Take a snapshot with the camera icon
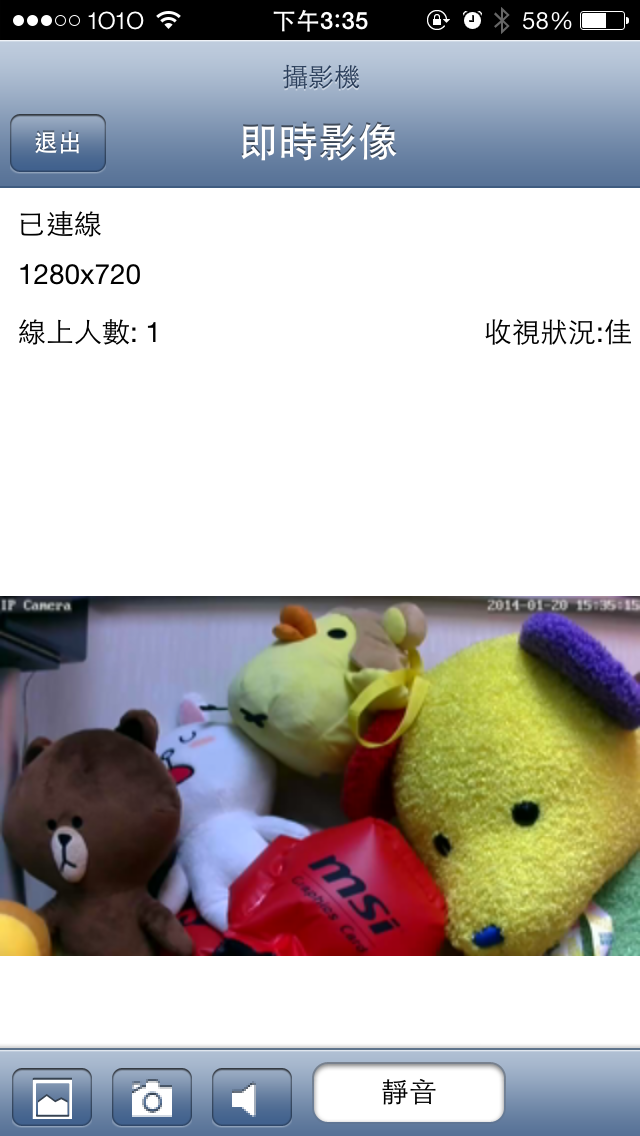This screenshot has height=1136, width=640. tap(152, 1097)
